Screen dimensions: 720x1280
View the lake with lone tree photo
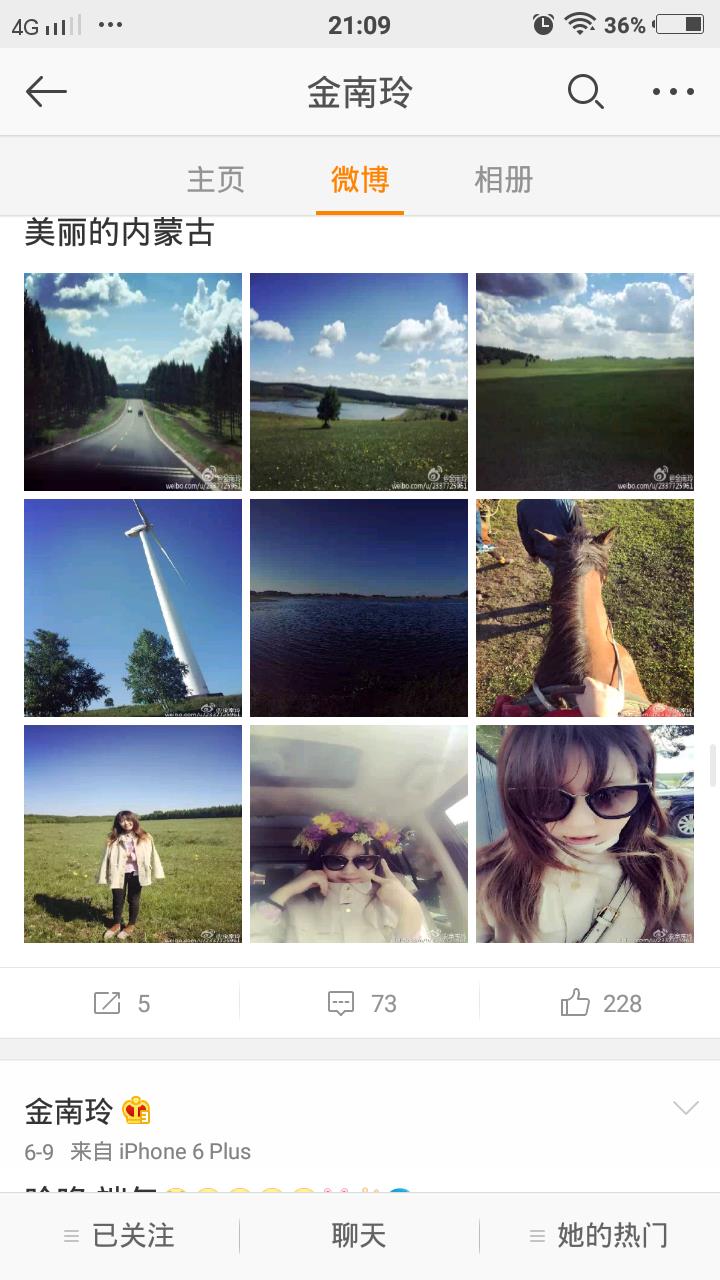click(359, 382)
